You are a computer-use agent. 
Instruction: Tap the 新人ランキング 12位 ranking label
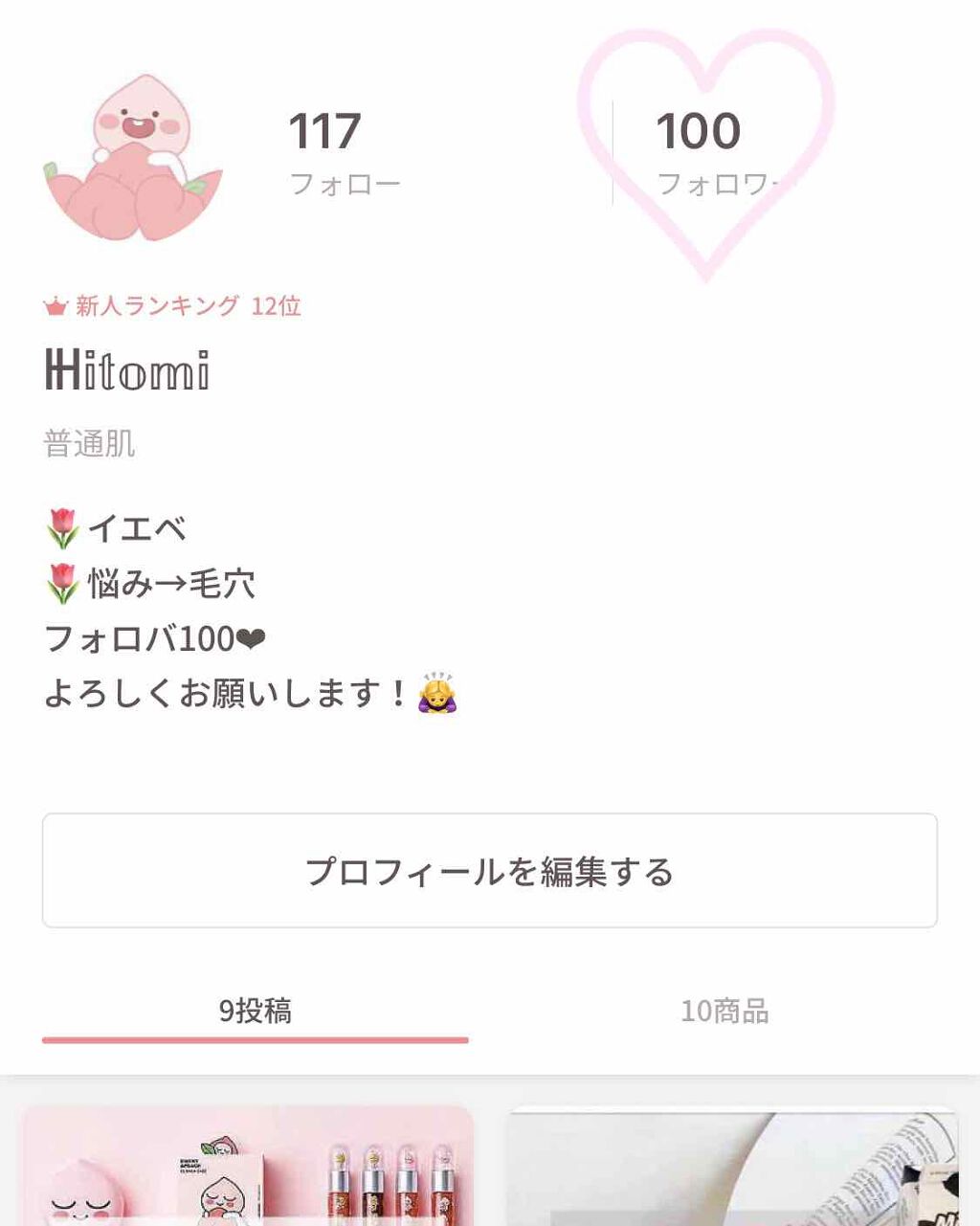187,306
